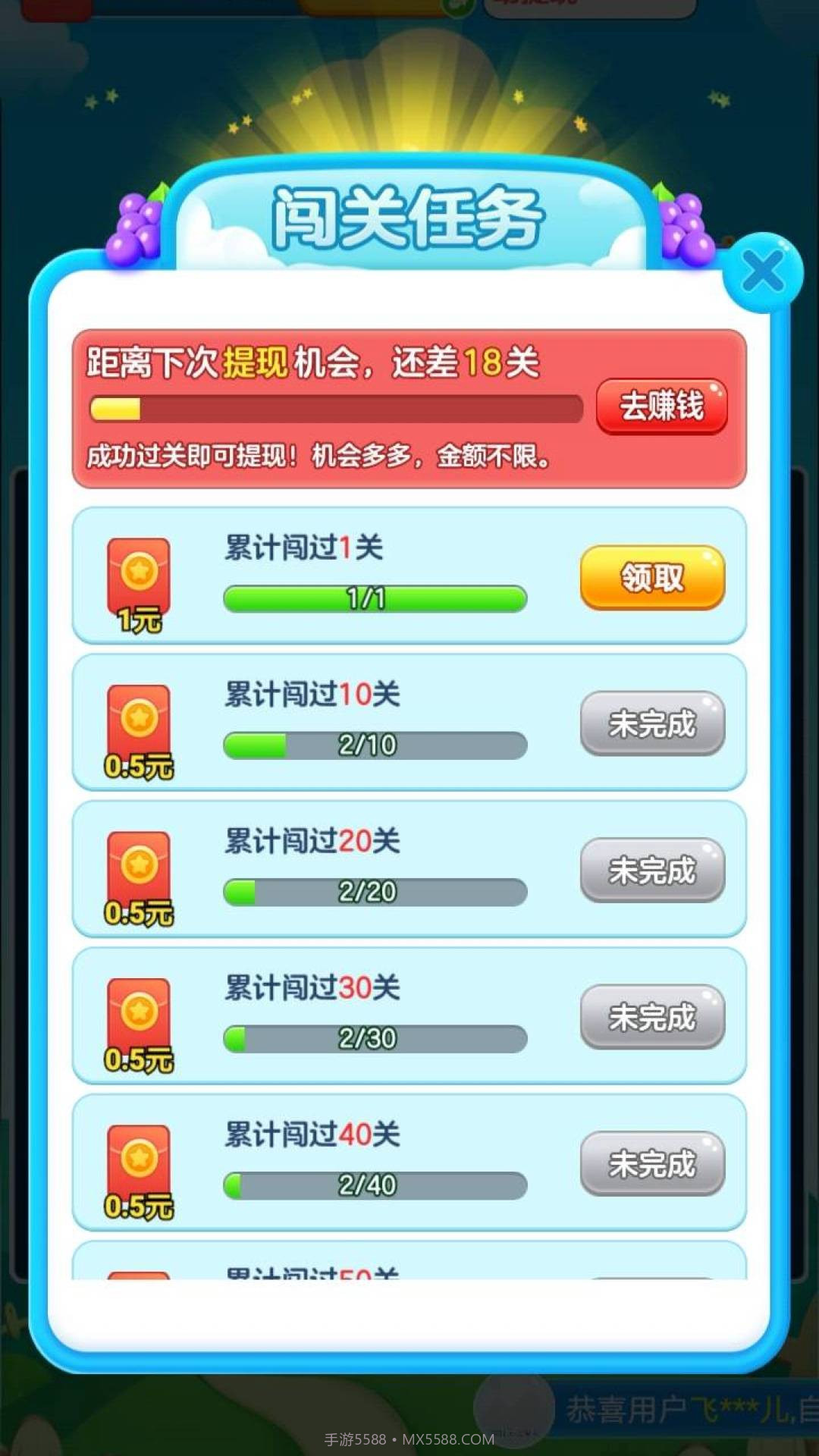
Task: Tap the withdrawal progress bar showing 18 levels remaining
Action: coord(336,408)
